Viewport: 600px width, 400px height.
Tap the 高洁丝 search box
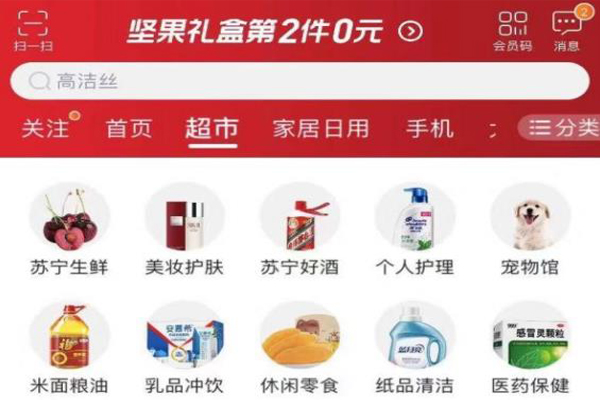[x=300, y=81]
